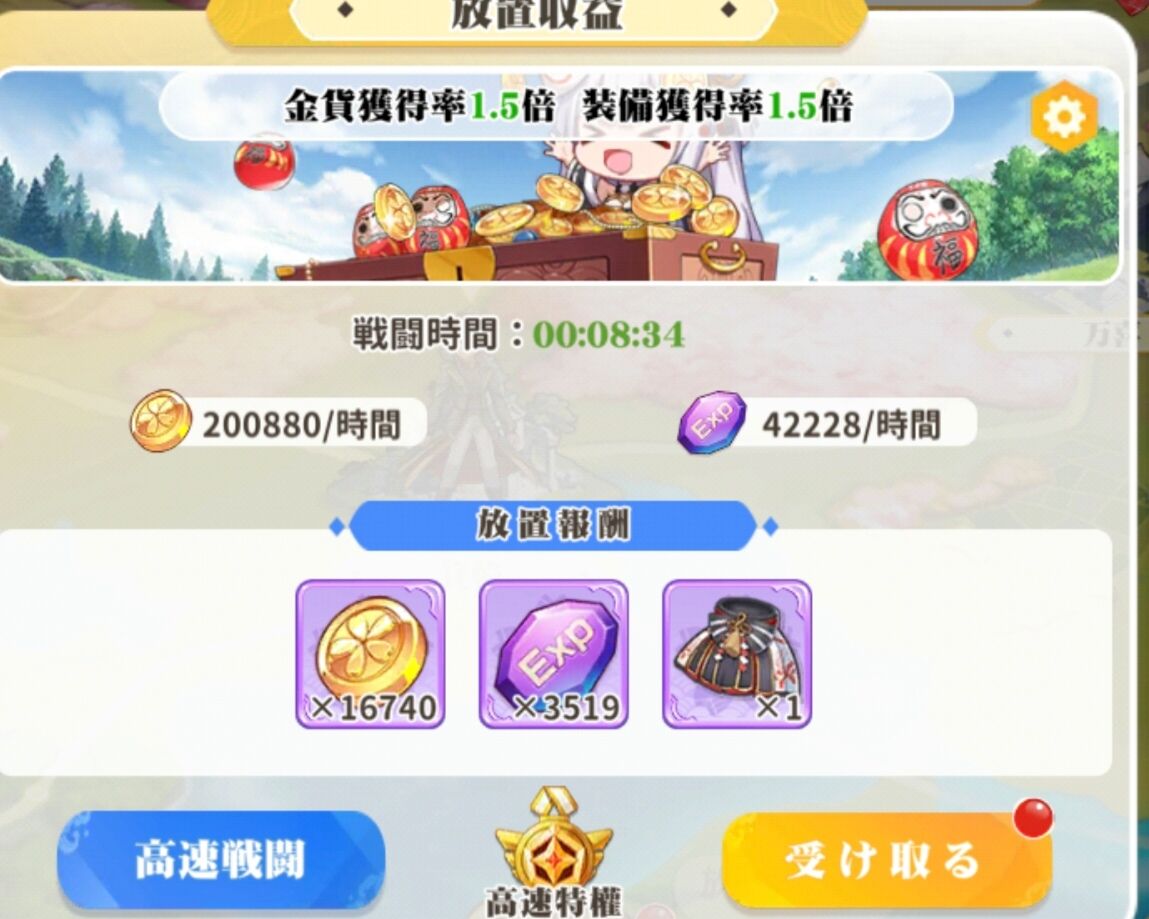View the gold coin ×16740 reward
Image resolution: width=1149 pixels, height=919 pixels.
371,653
